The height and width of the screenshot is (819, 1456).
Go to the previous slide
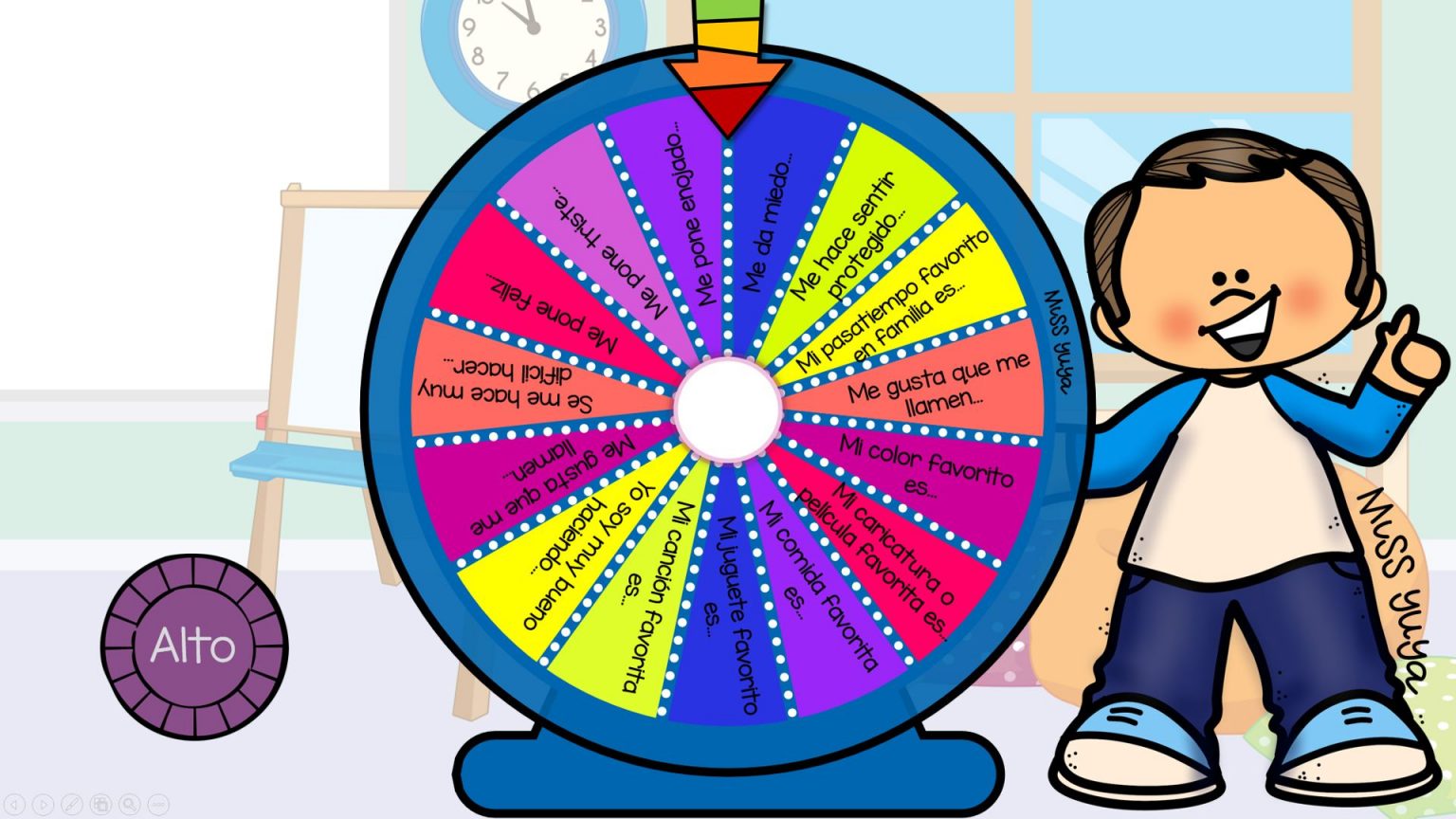coord(14,805)
